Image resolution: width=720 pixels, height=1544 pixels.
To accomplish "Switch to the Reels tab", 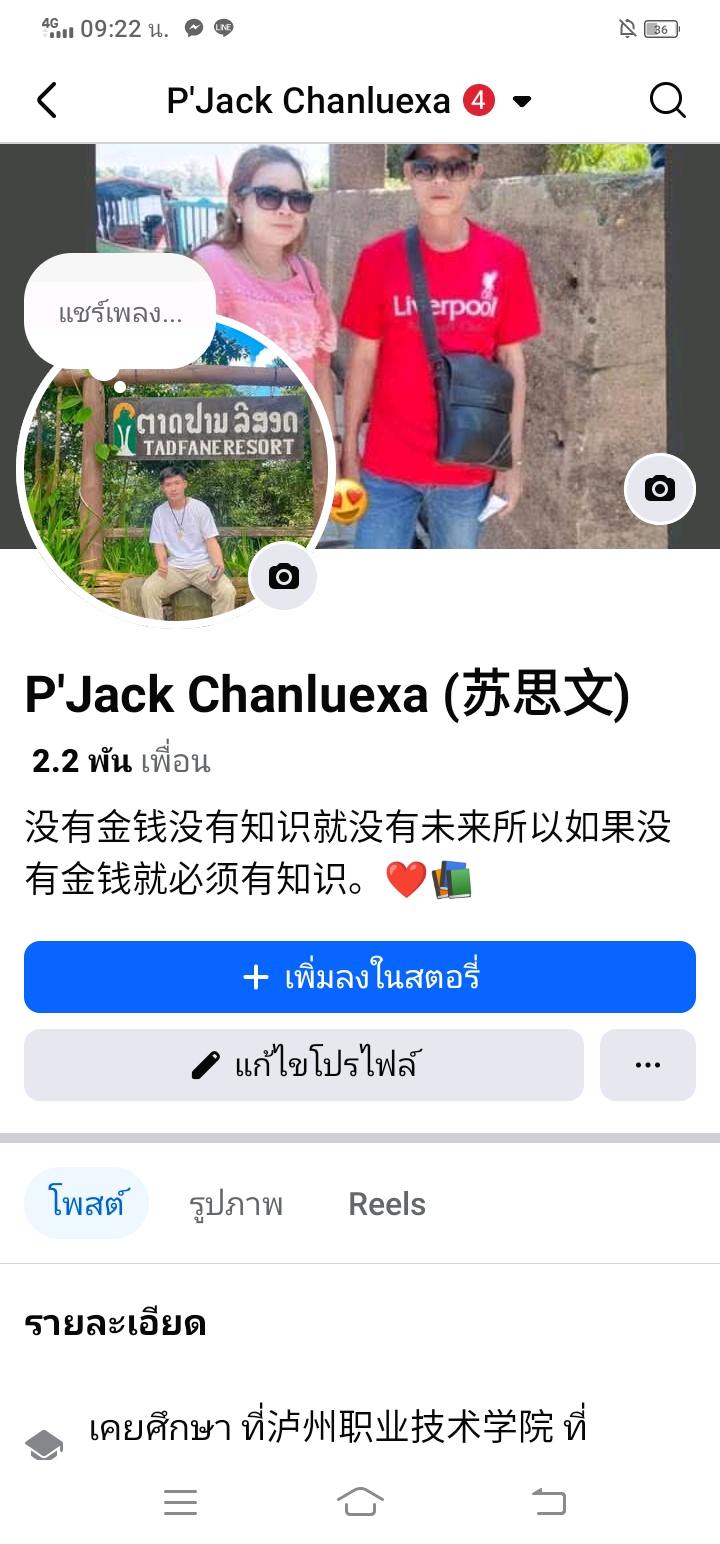I will point(387,1204).
